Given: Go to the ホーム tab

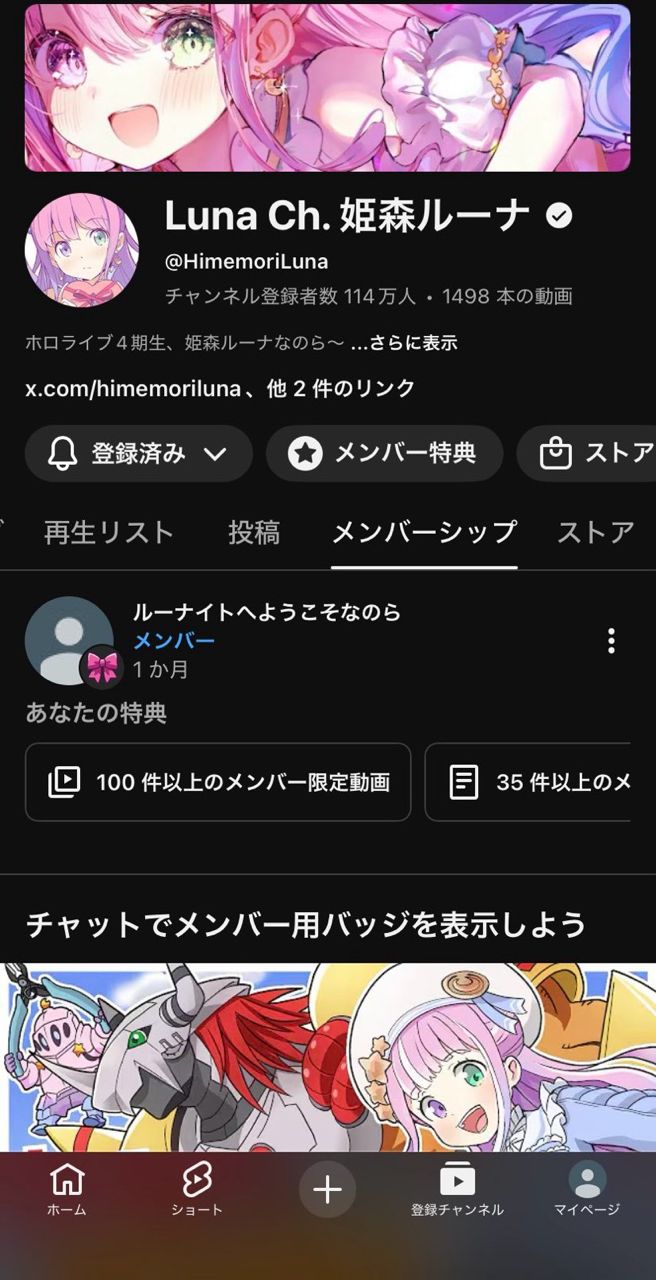Looking at the screenshot, I should pos(66,1190).
